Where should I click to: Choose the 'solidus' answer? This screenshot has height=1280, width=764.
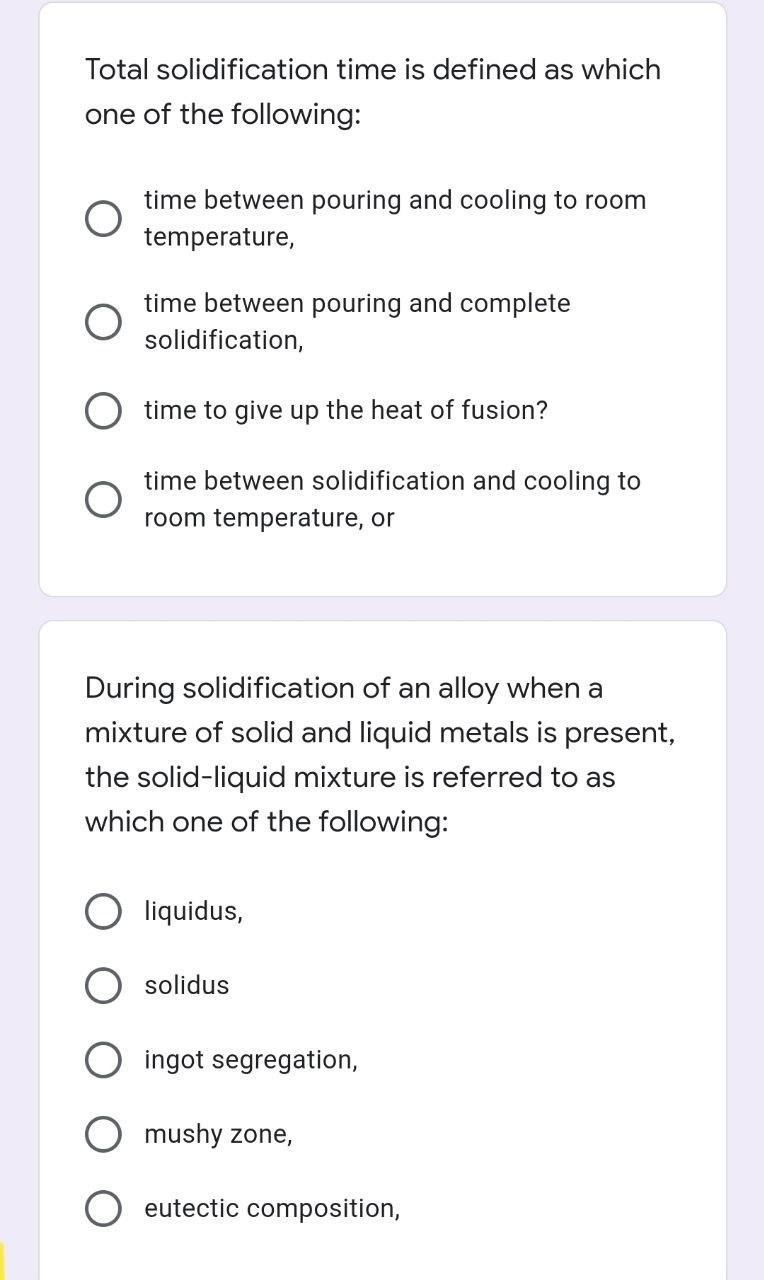[103, 985]
